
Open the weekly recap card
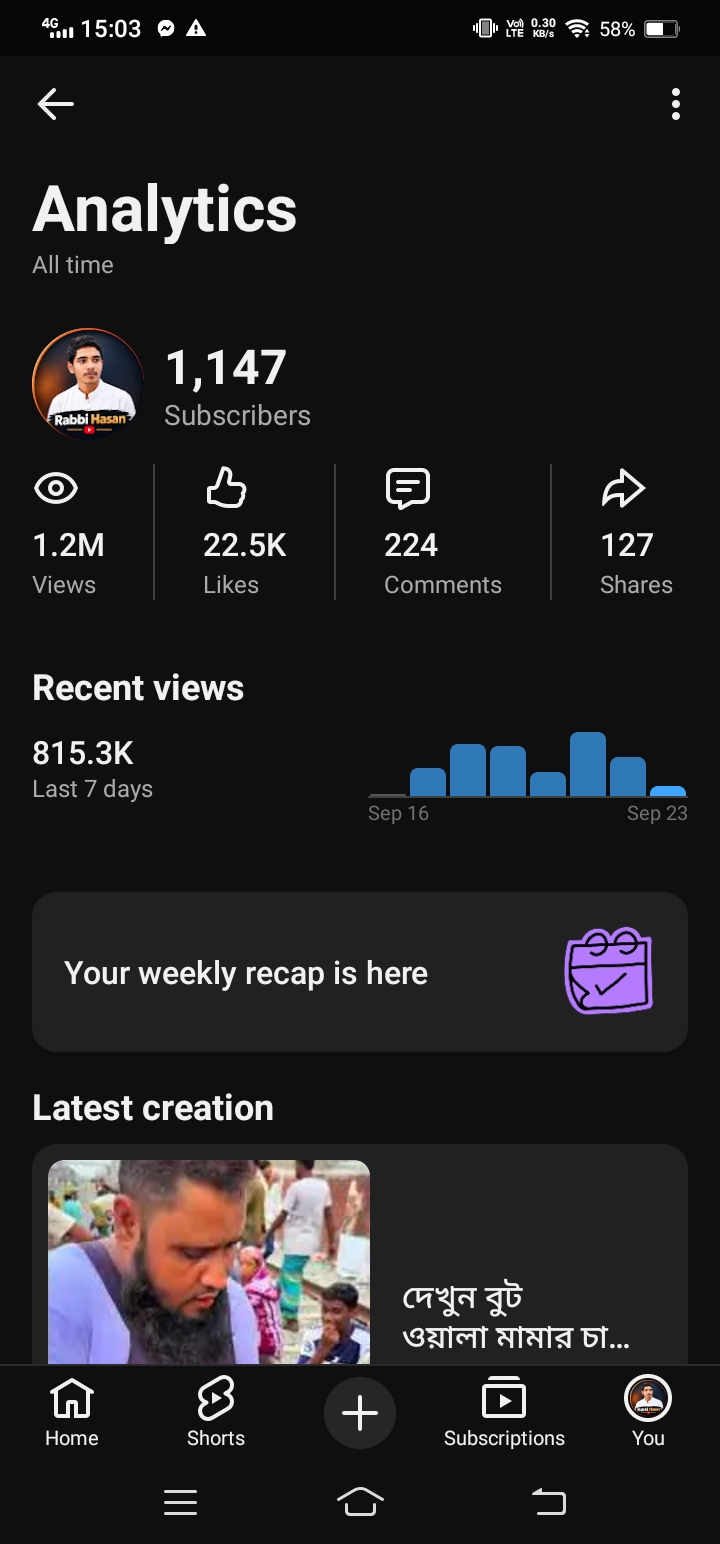[360, 972]
